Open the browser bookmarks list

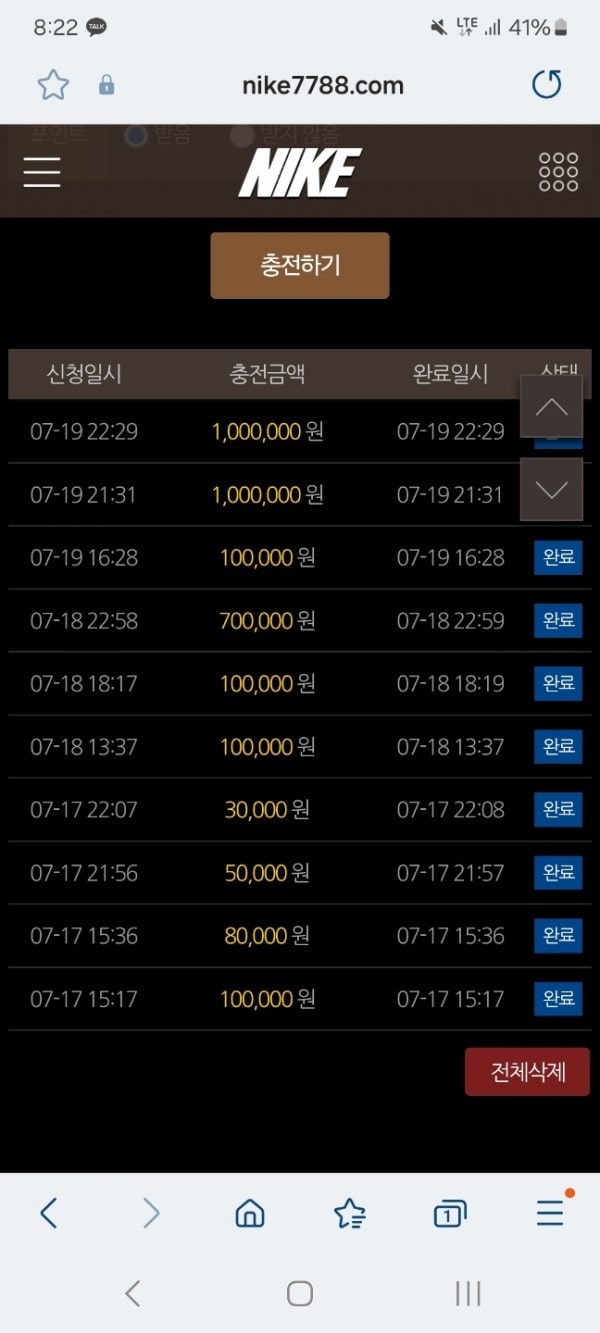click(349, 1214)
